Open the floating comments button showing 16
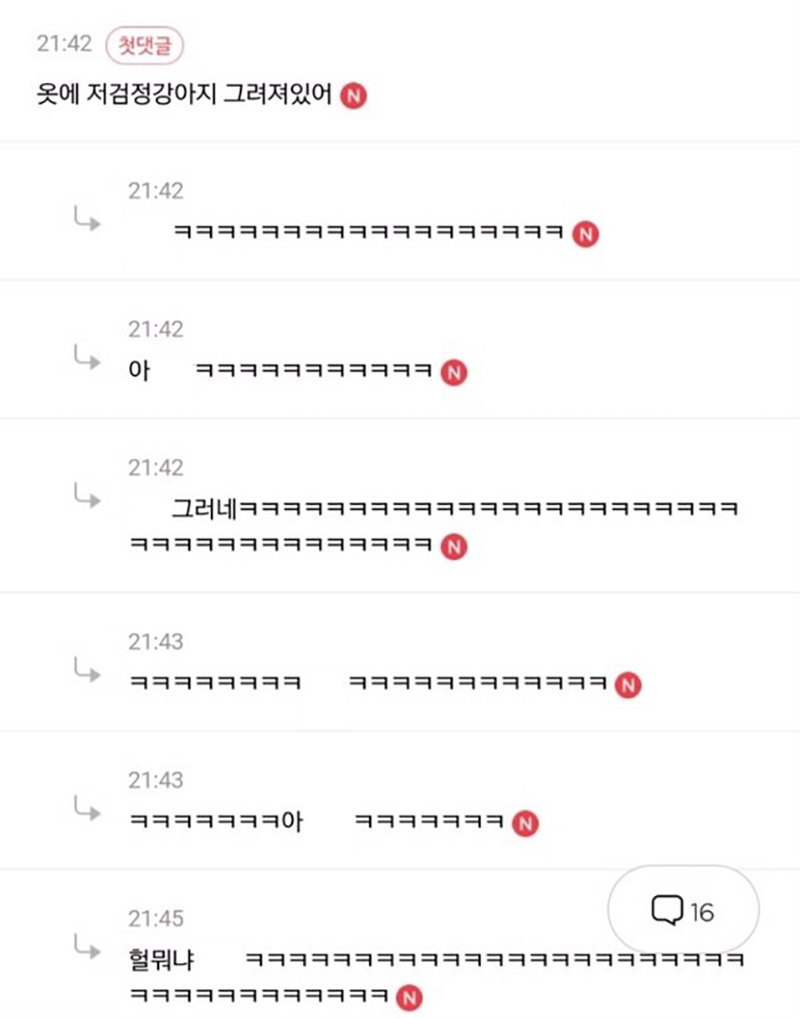This screenshot has width=800, height=1019. pos(684,911)
